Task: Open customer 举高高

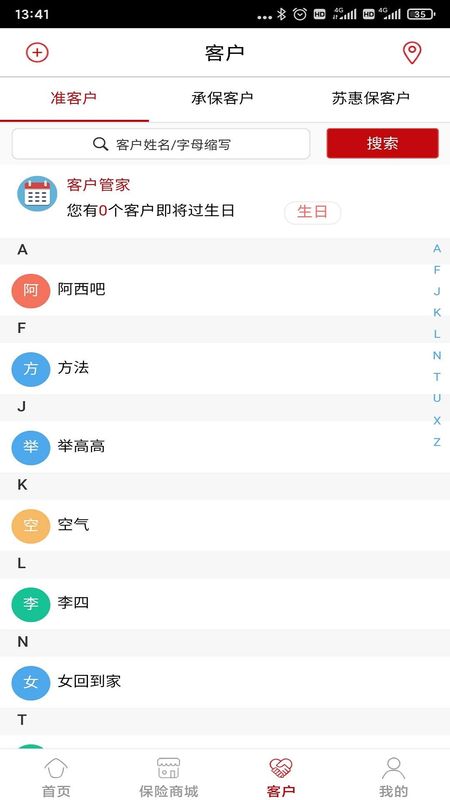Action: click(225, 446)
